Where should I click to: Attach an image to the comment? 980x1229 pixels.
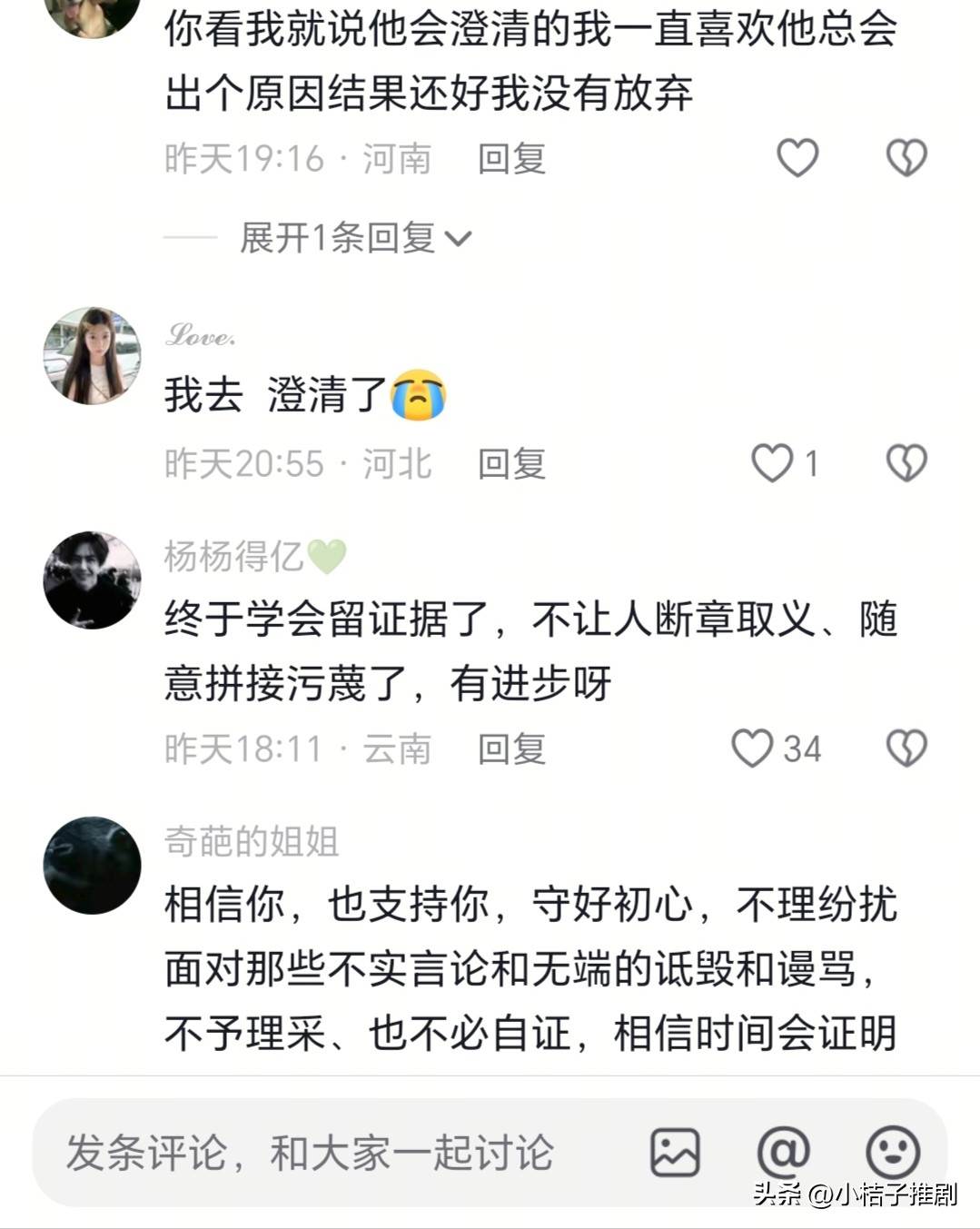pyautogui.click(x=675, y=1153)
